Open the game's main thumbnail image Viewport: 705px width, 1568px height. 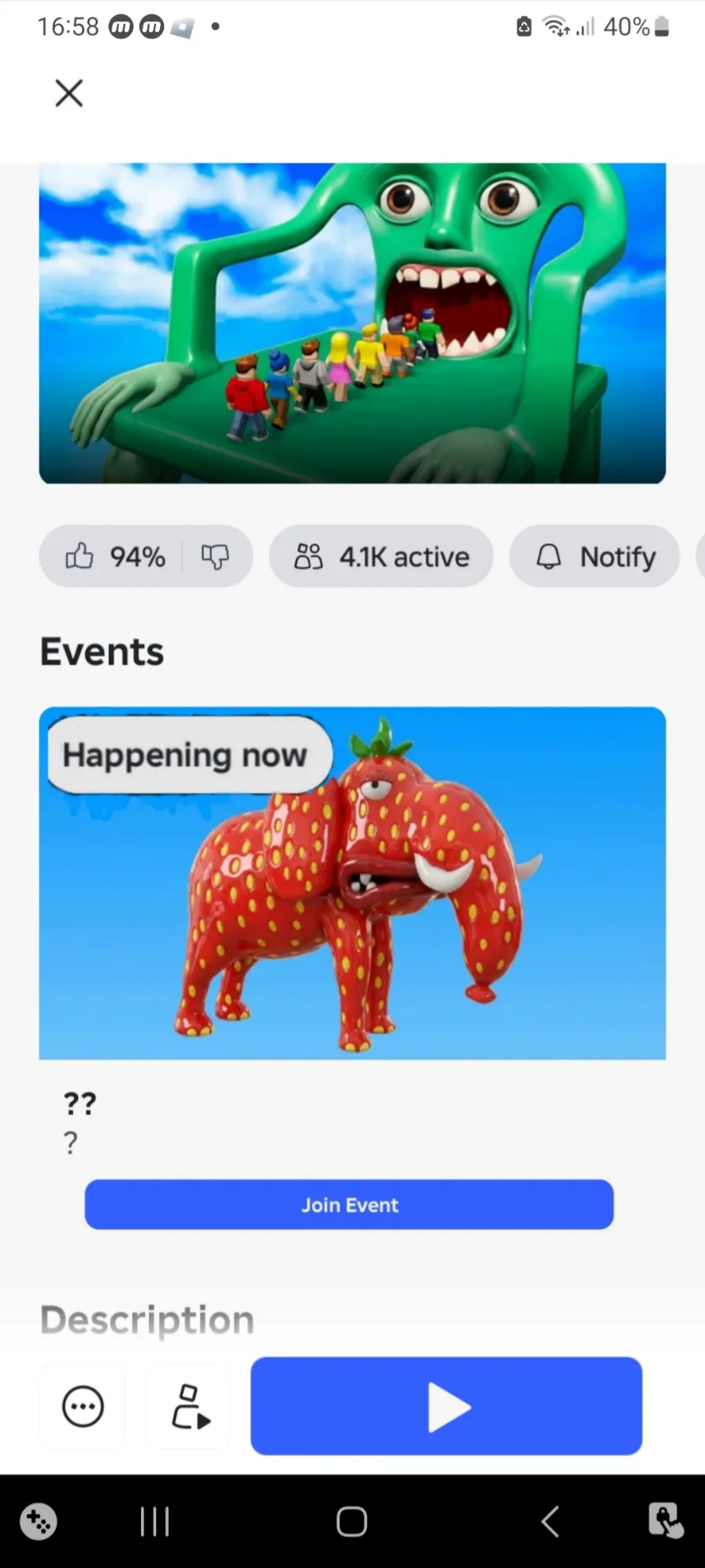(352, 323)
